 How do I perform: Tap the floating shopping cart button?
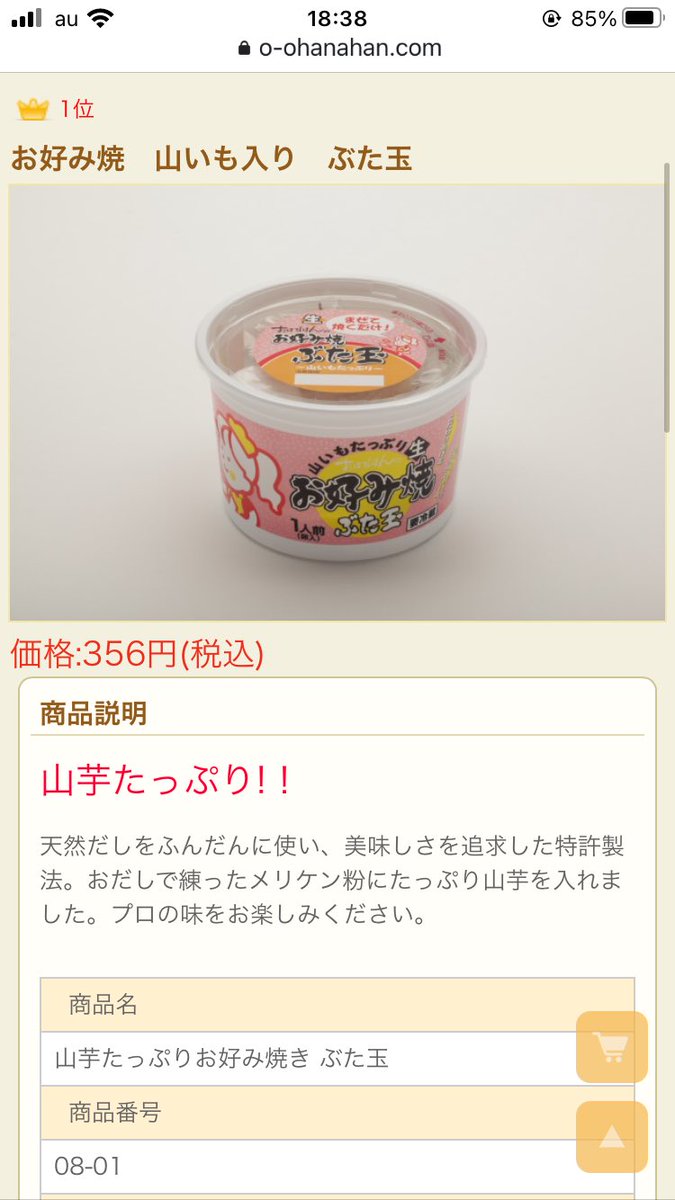[x=611, y=1047]
